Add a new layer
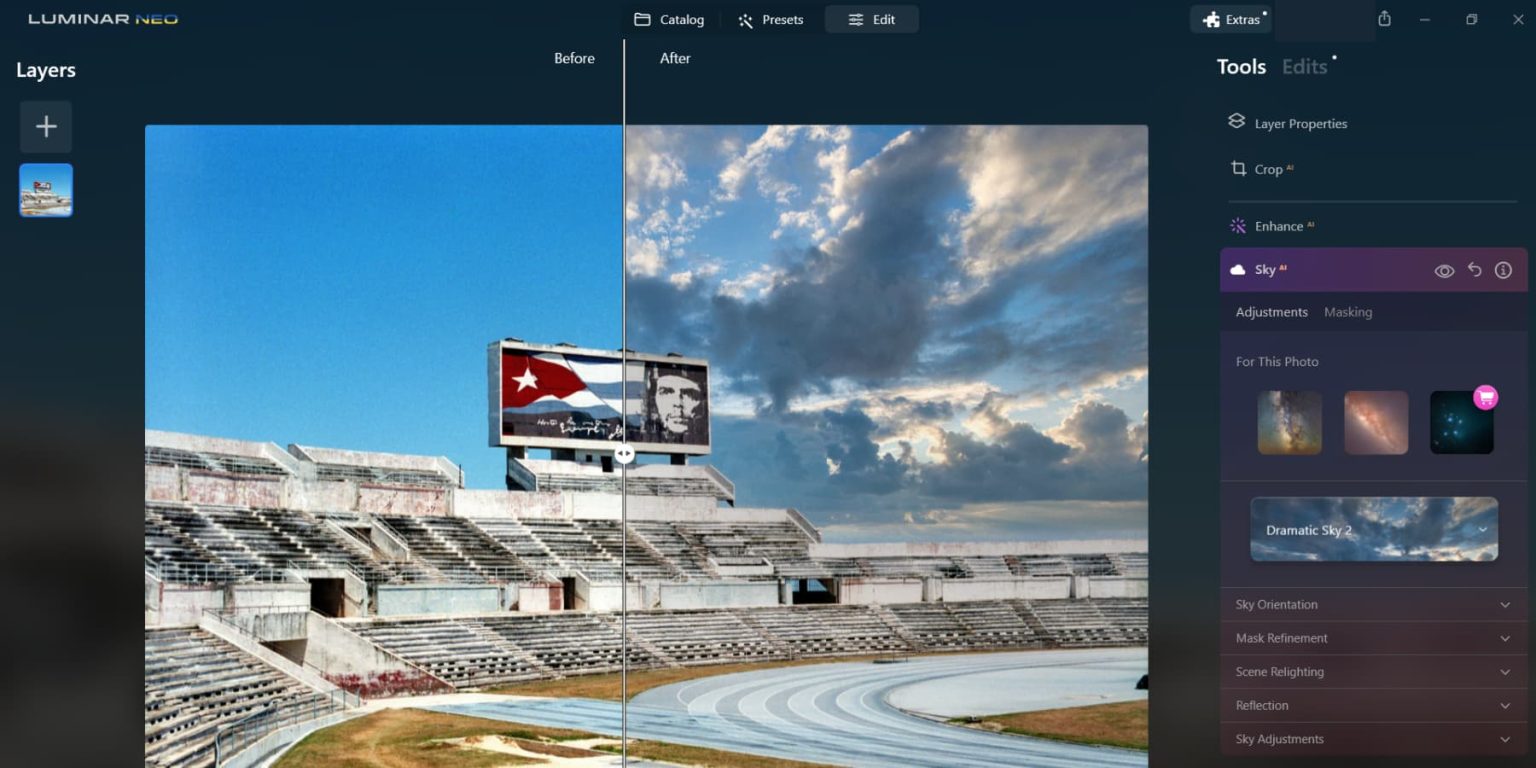Viewport: 1536px width, 768px height. click(x=46, y=127)
